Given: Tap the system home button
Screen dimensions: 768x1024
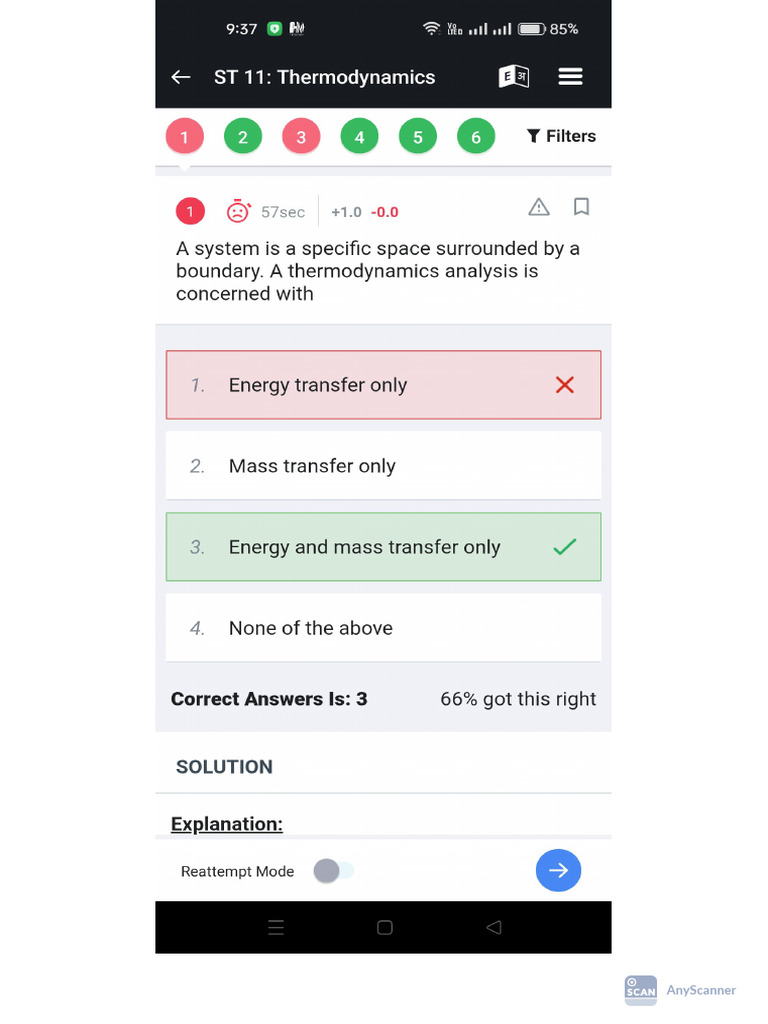Looking at the screenshot, I should pyautogui.click(x=385, y=927).
